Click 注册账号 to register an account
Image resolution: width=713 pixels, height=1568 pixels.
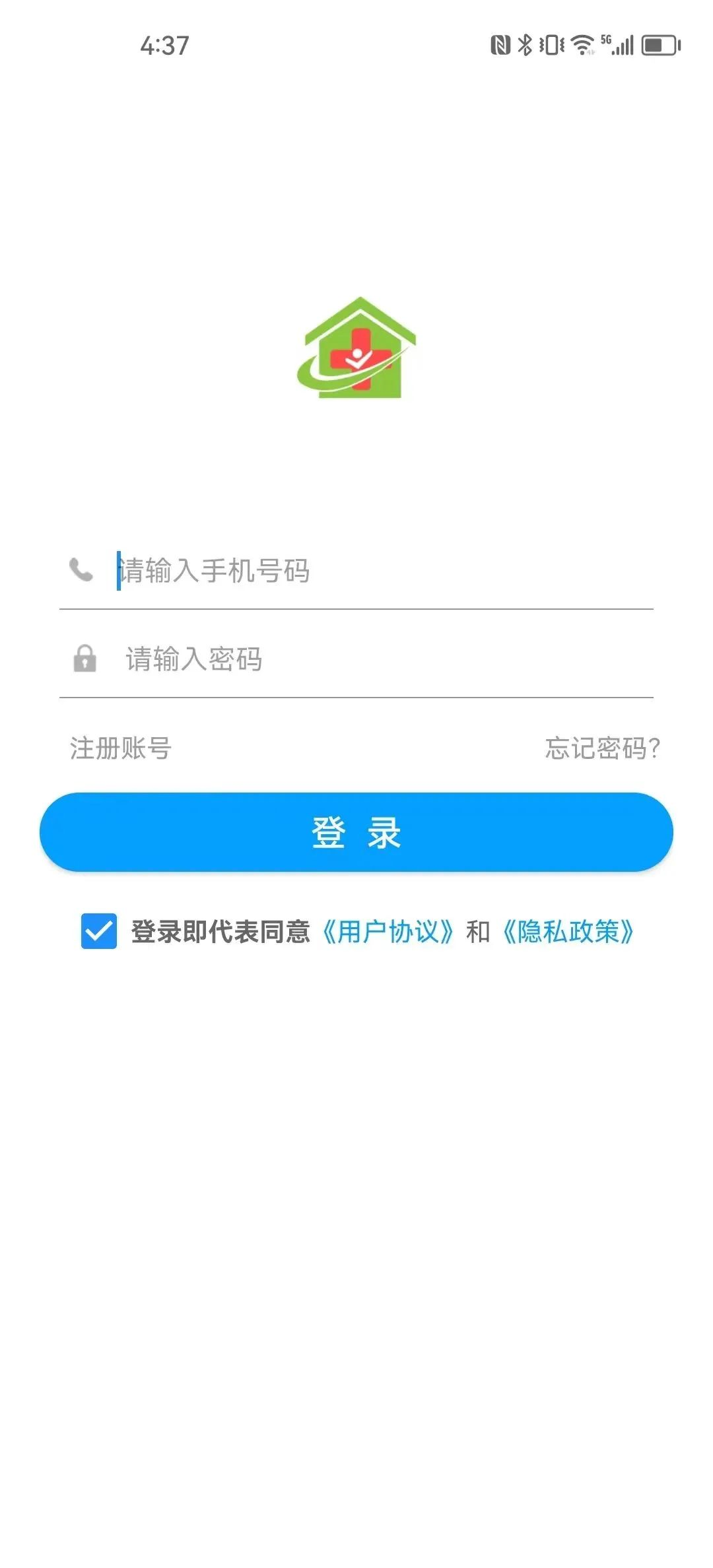(120, 748)
